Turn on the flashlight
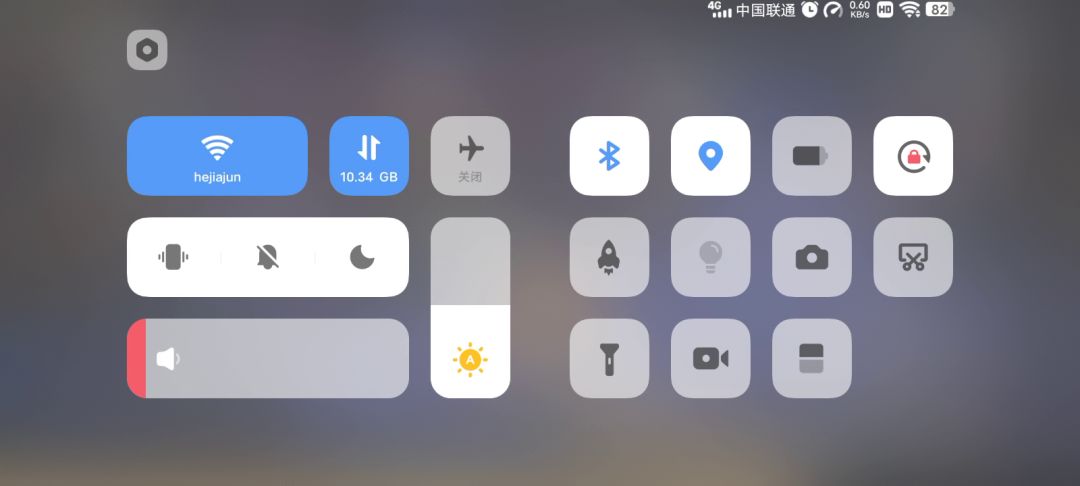1080x486 pixels. 609,358
